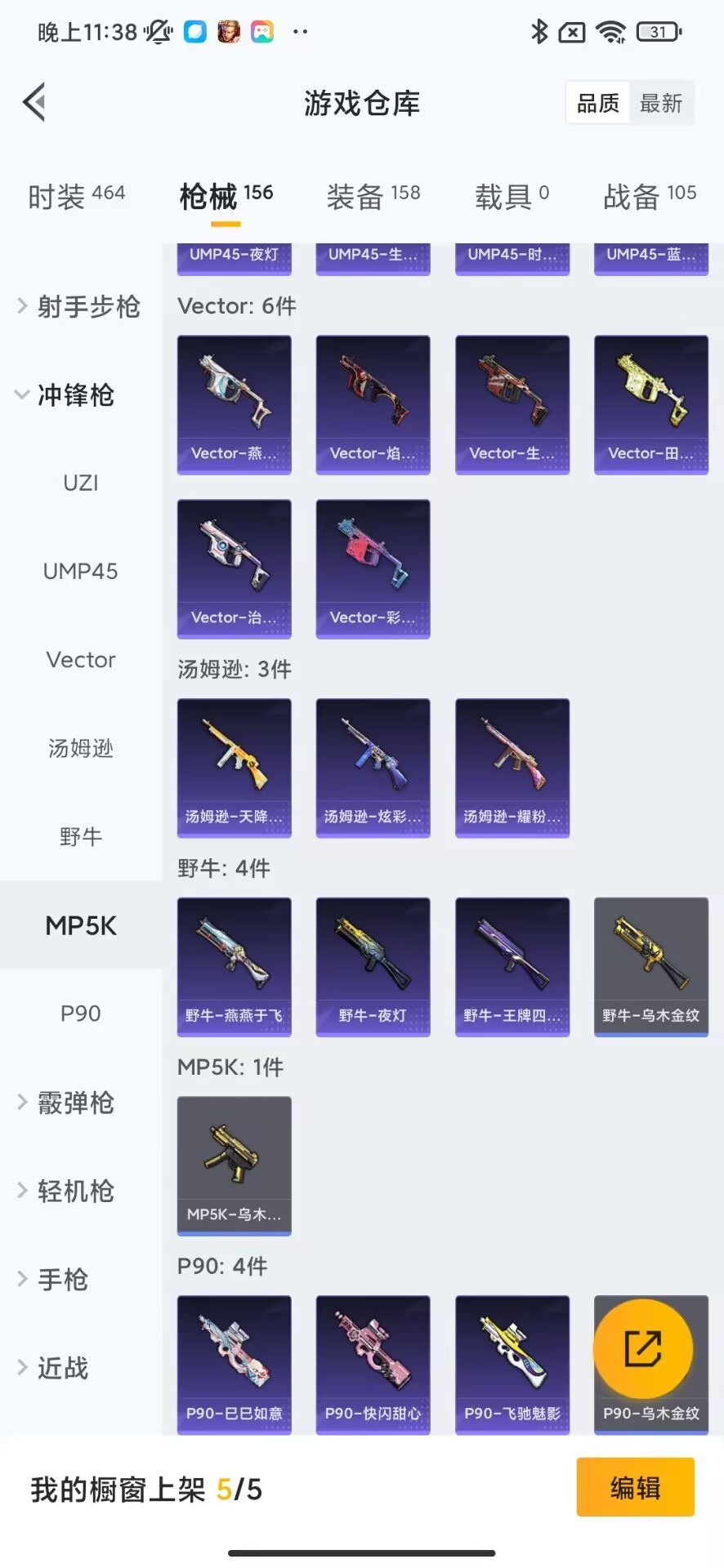Select UZI in the side list
Image resolution: width=724 pixels, height=1568 pixels.
pos(80,483)
